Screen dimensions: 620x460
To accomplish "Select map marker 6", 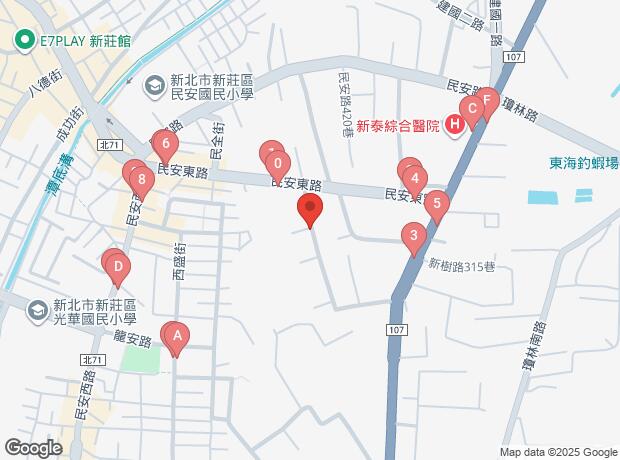I will 164,143.
